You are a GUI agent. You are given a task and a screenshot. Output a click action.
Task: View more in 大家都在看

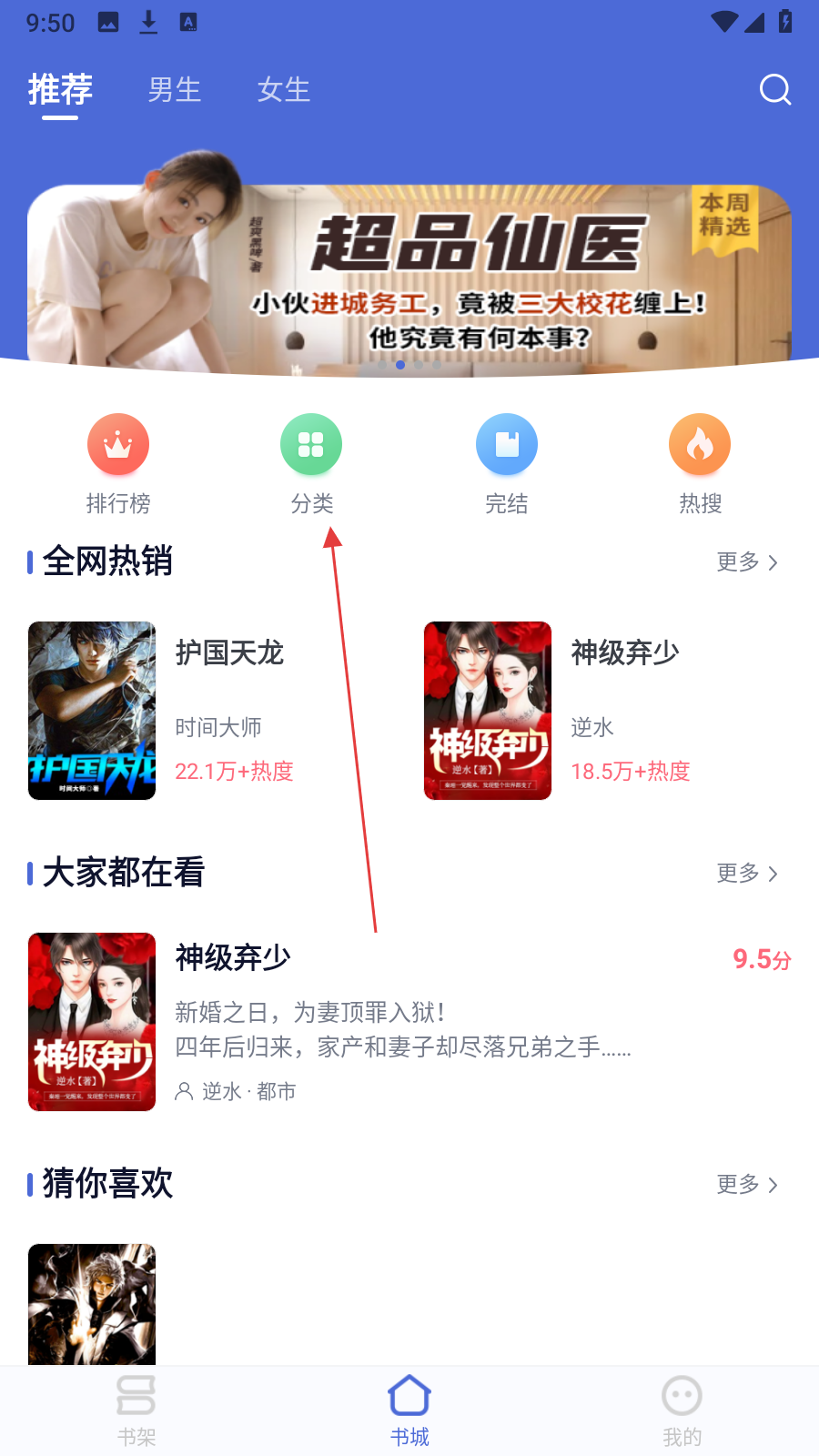pyautogui.click(x=746, y=874)
